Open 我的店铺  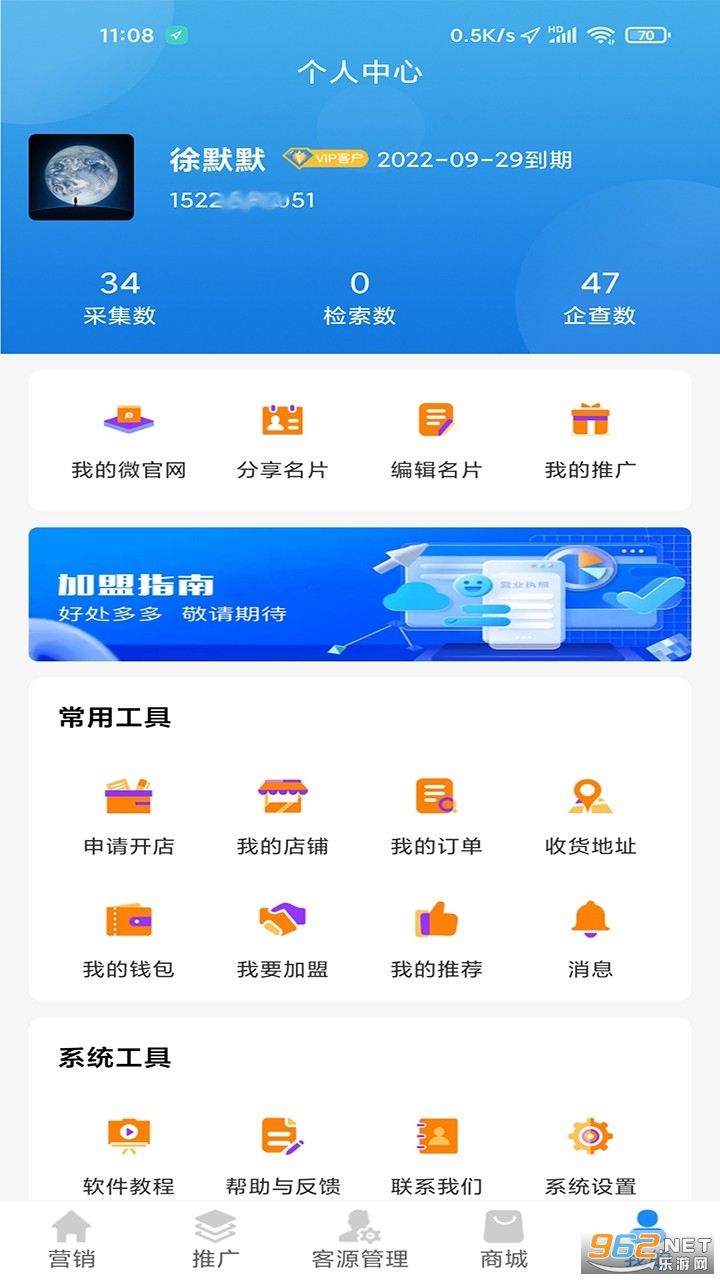click(283, 816)
